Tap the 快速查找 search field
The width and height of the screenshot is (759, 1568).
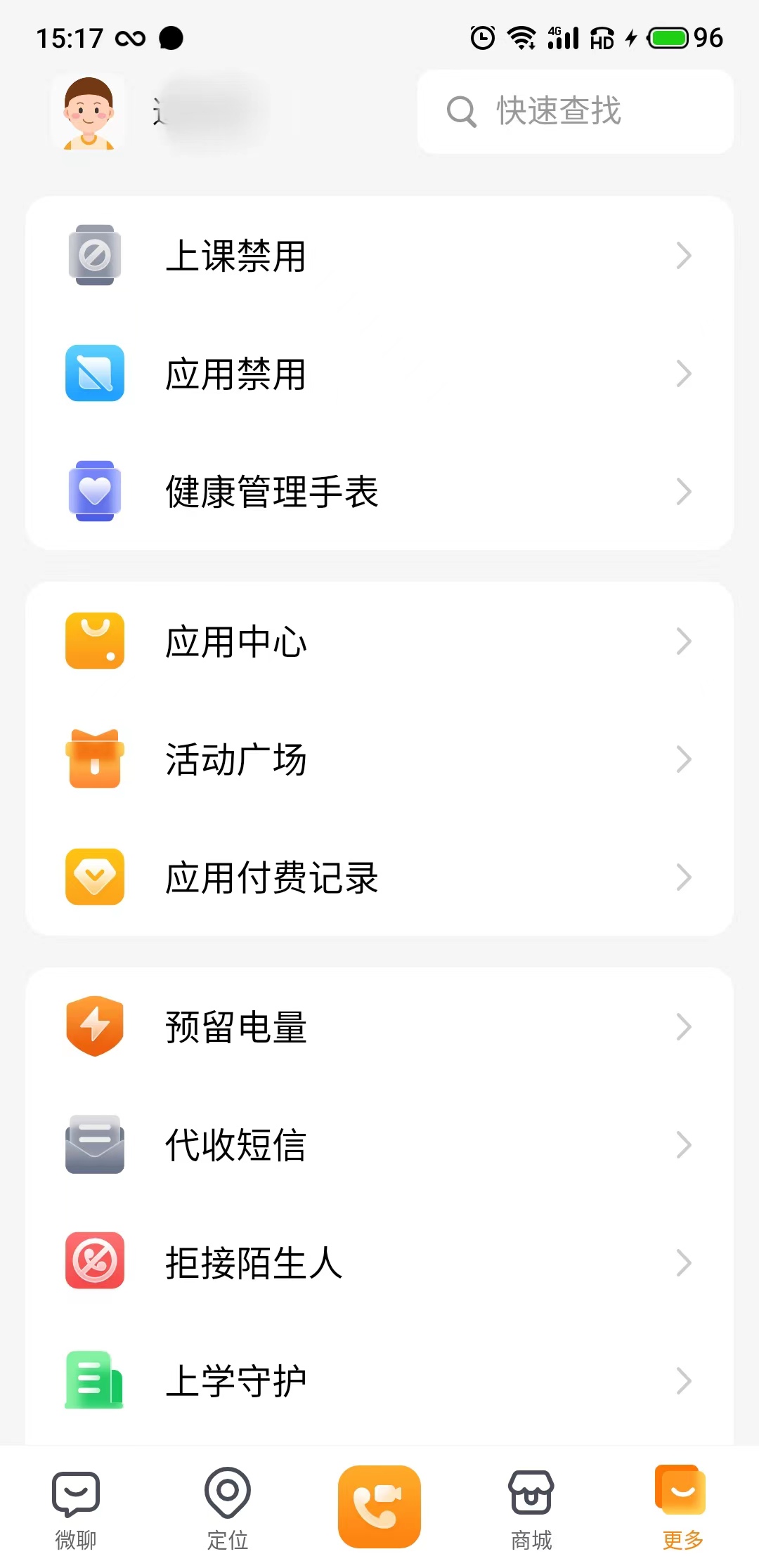pos(573,111)
